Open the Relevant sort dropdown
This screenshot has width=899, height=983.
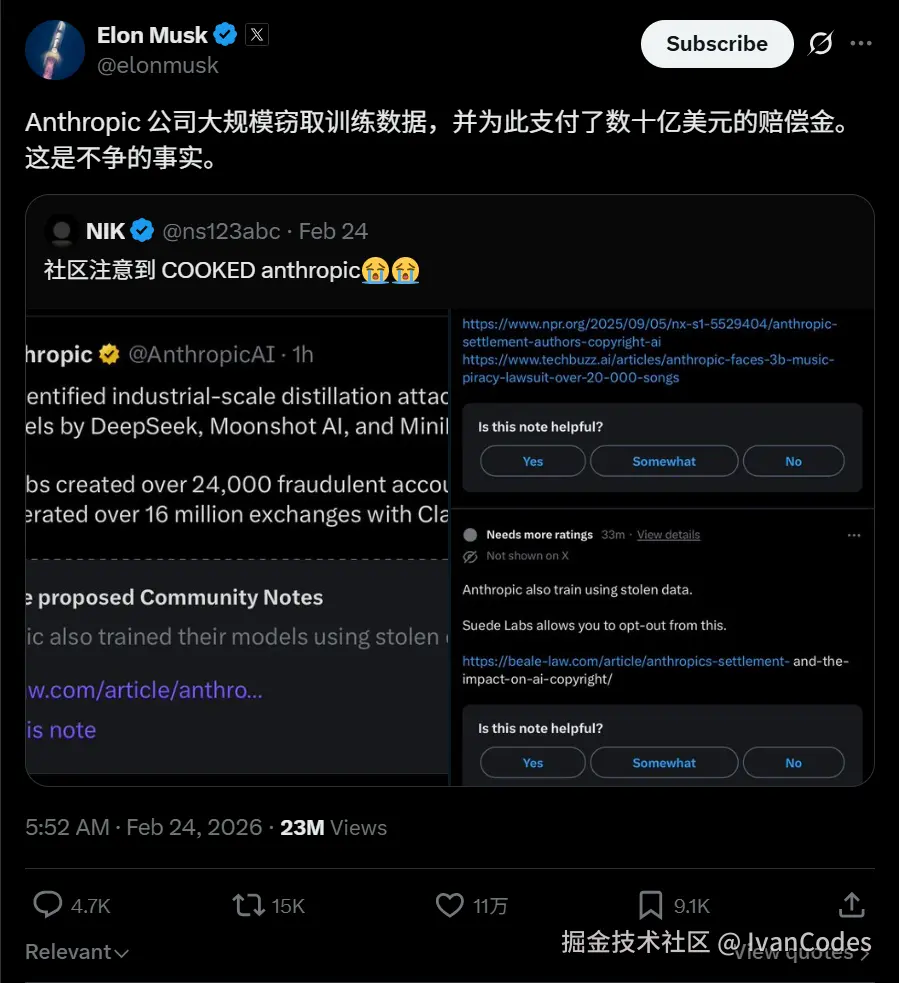point(76,951)
